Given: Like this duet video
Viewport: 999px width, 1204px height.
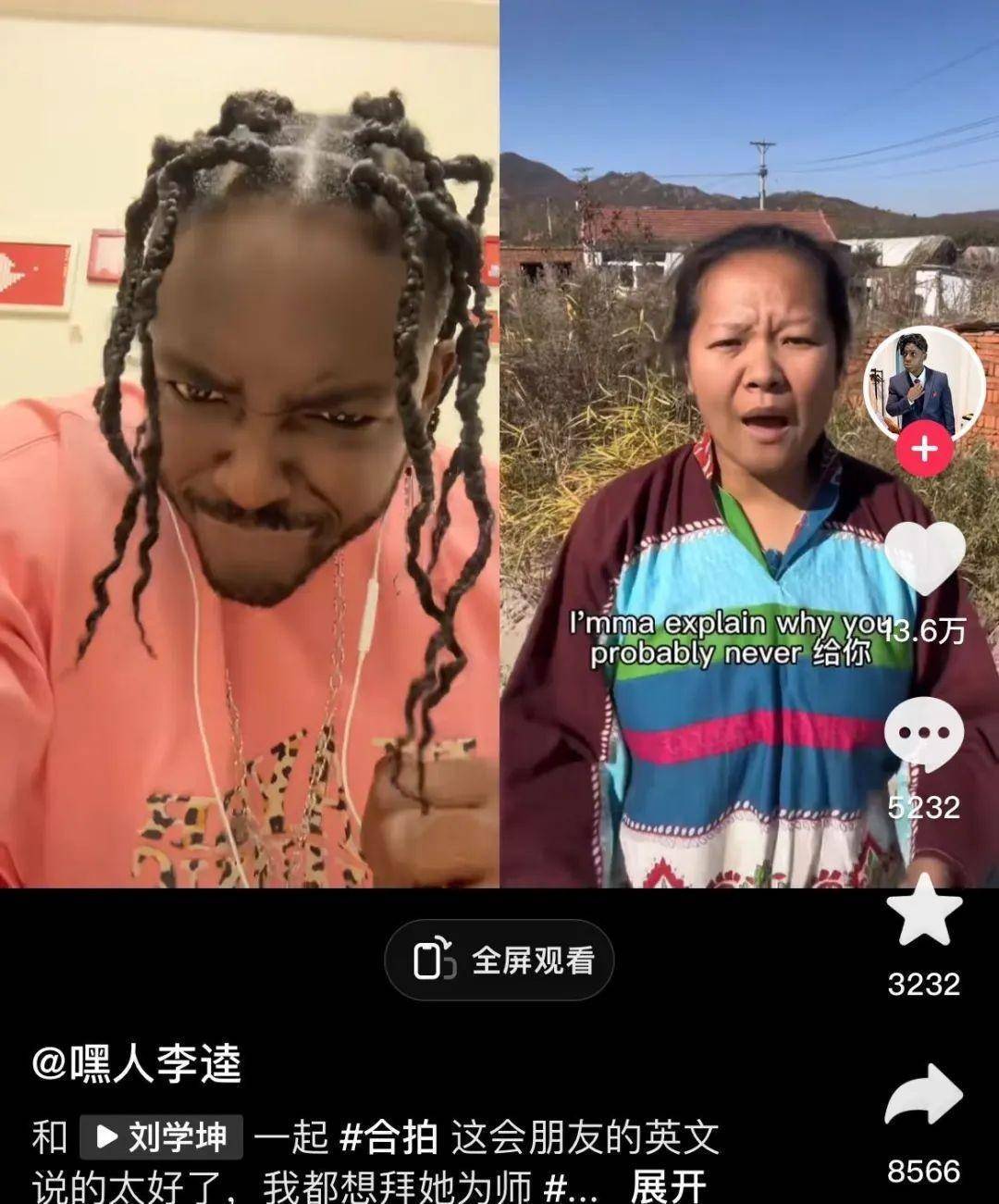Looking at the screenshot, I should pos(924,559).
